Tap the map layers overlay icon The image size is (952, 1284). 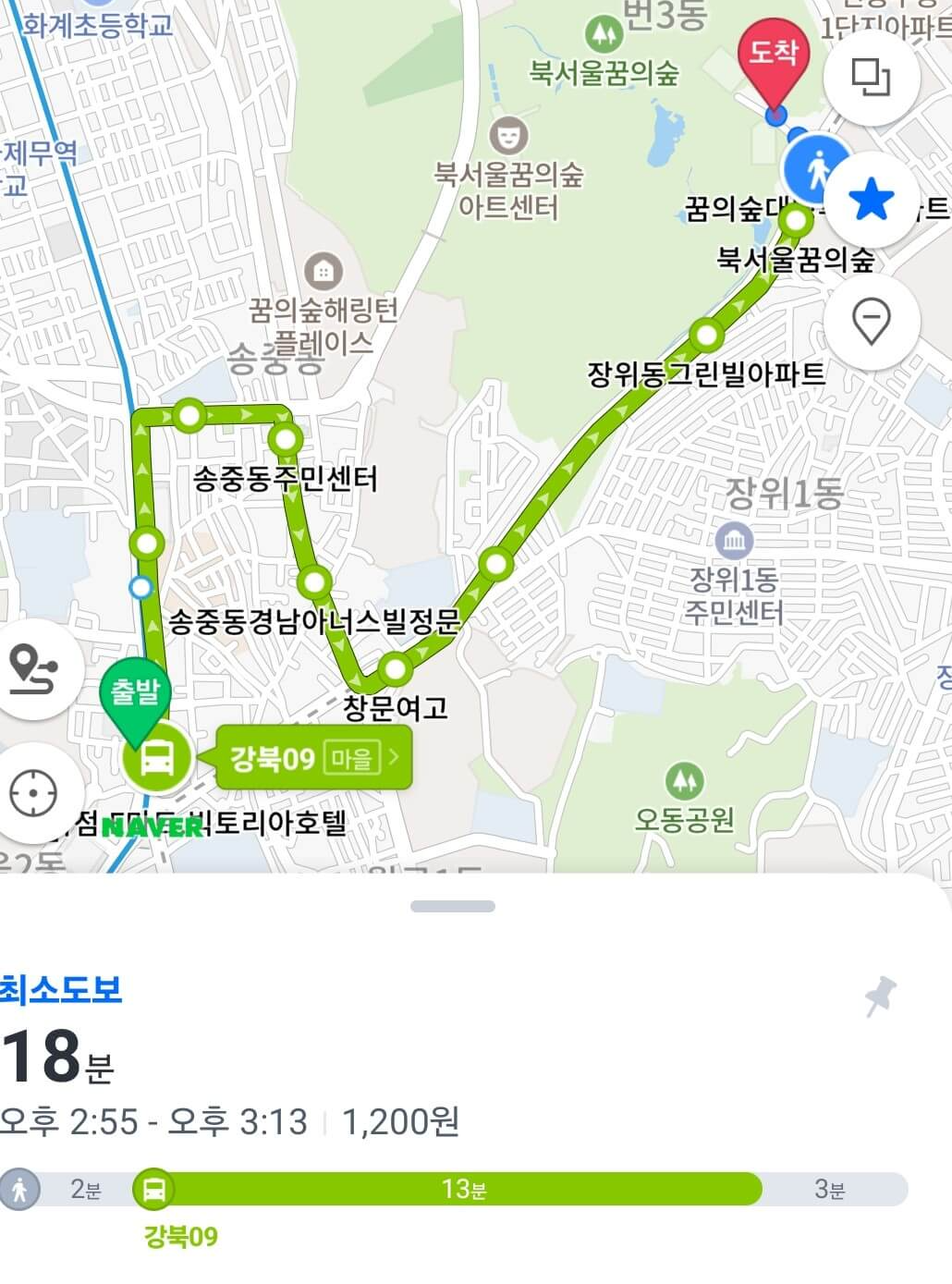click(870, 79)
